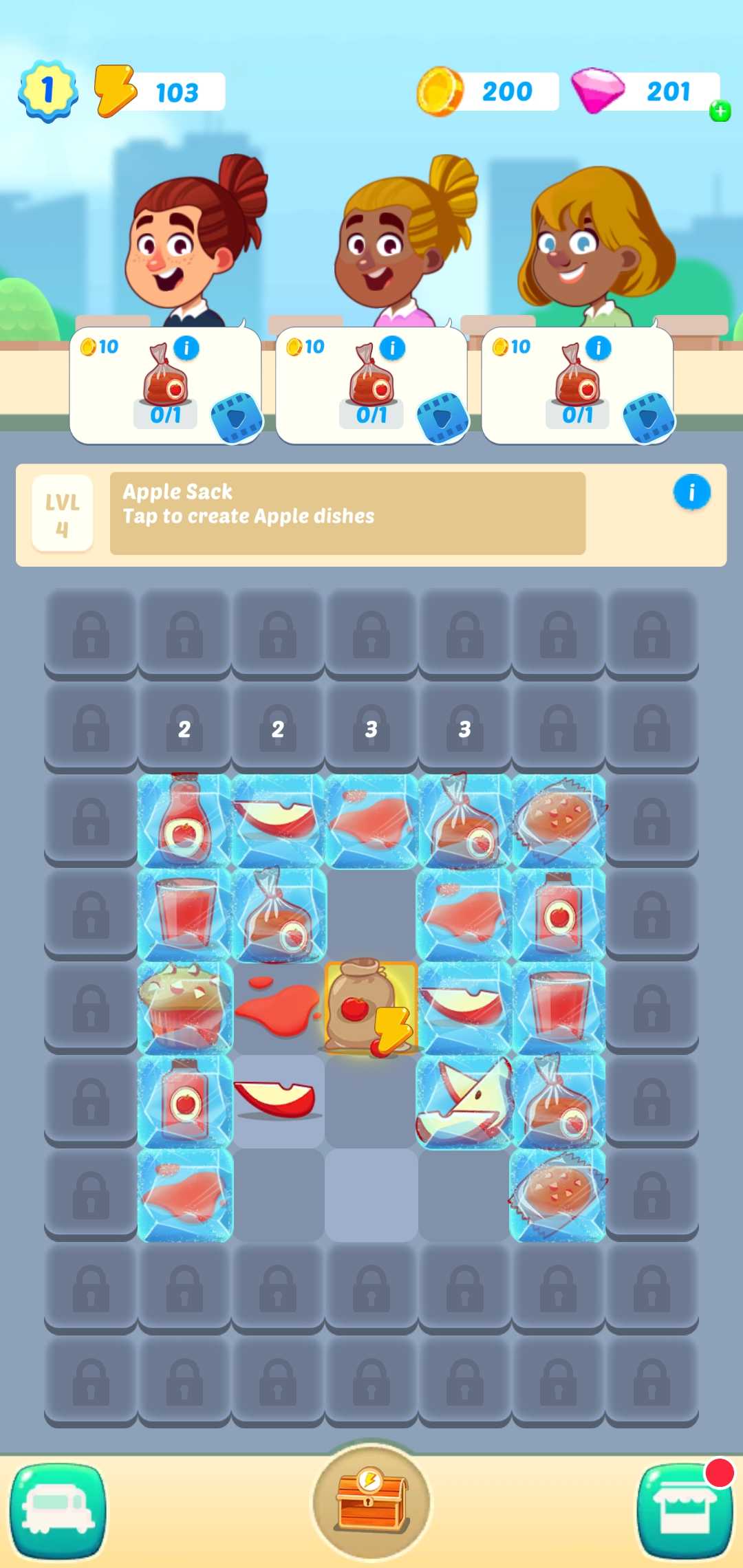Open the shop with red notification

[684, 1511]
